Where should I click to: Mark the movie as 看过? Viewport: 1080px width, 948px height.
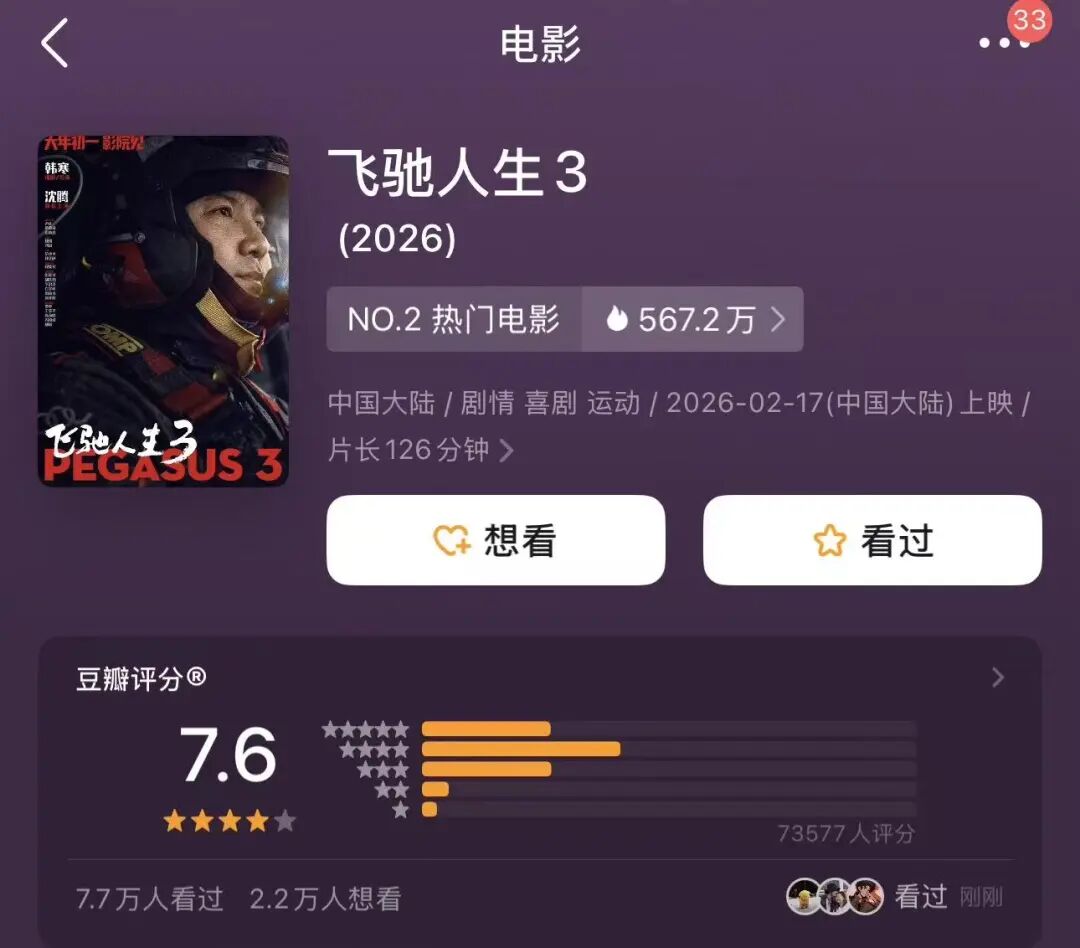tap(872, 541)
